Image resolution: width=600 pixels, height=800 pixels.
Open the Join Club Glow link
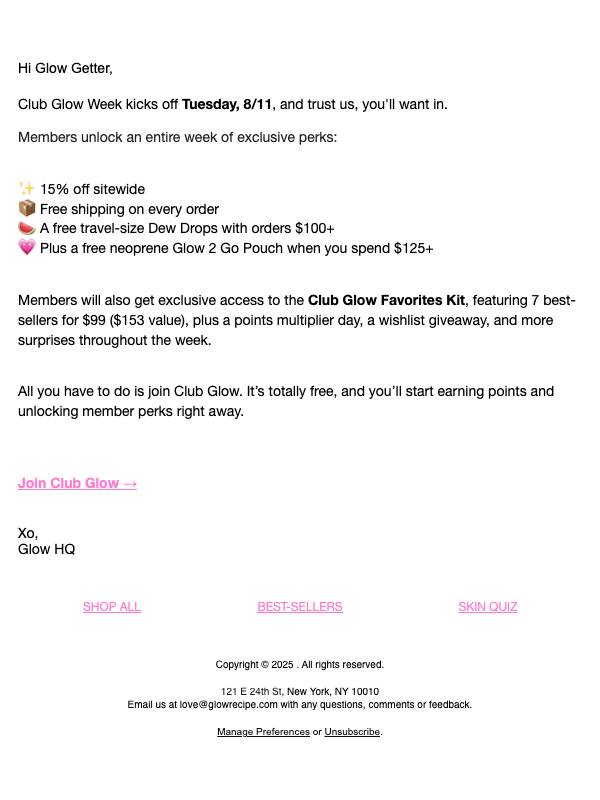pos(77,483)
